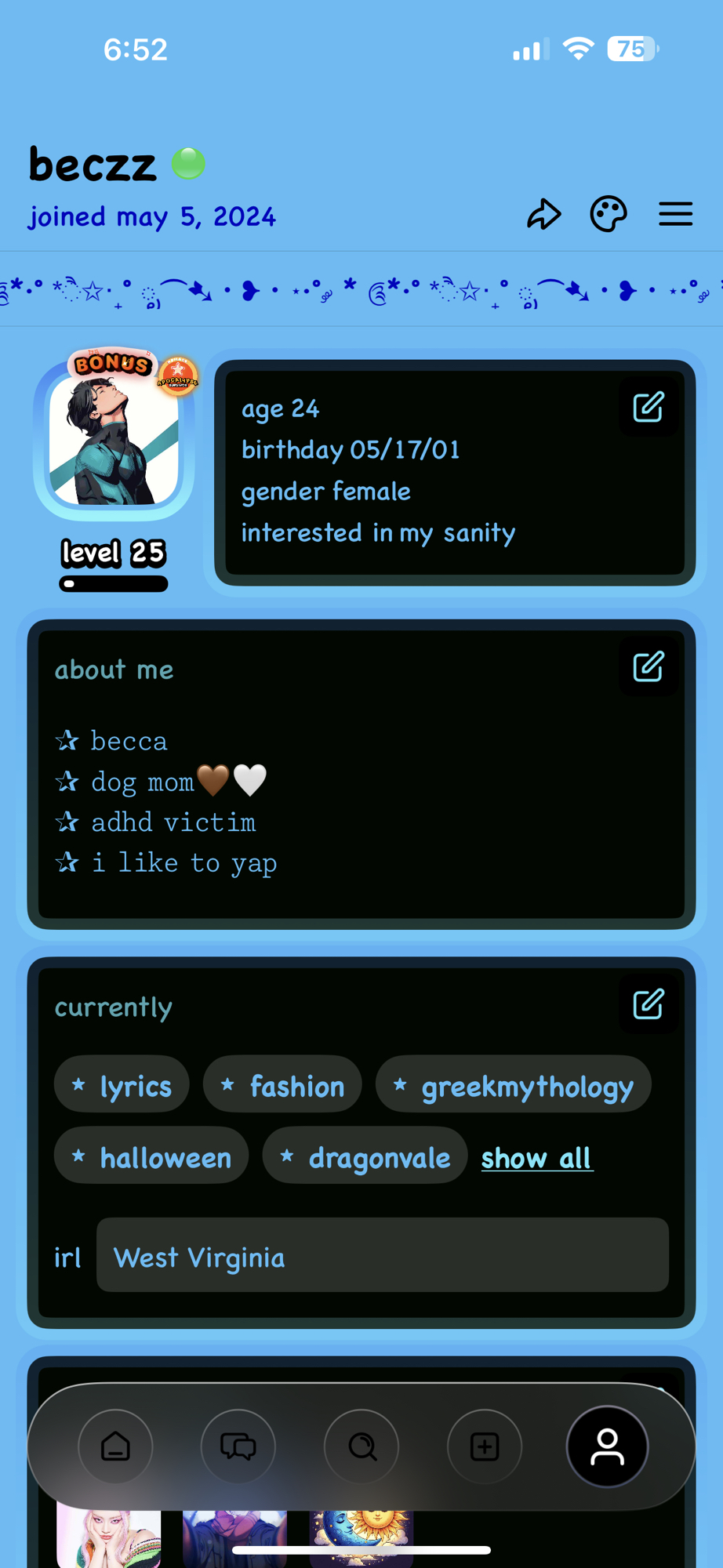Go to the home tab
Screen dimensions: 723x1568
pos(115,1446)
